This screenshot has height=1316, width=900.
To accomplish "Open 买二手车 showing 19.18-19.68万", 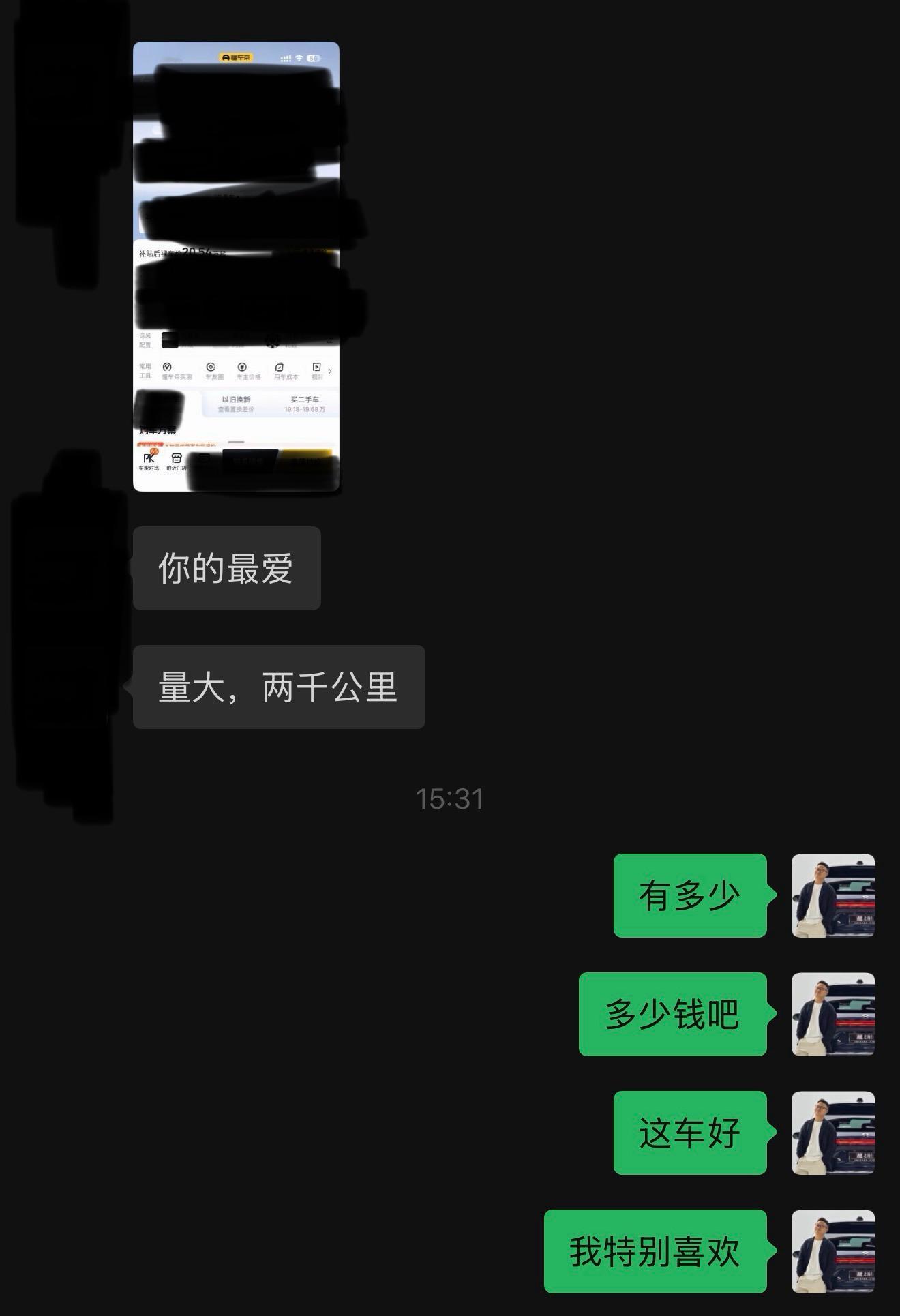I will (305, 402).
